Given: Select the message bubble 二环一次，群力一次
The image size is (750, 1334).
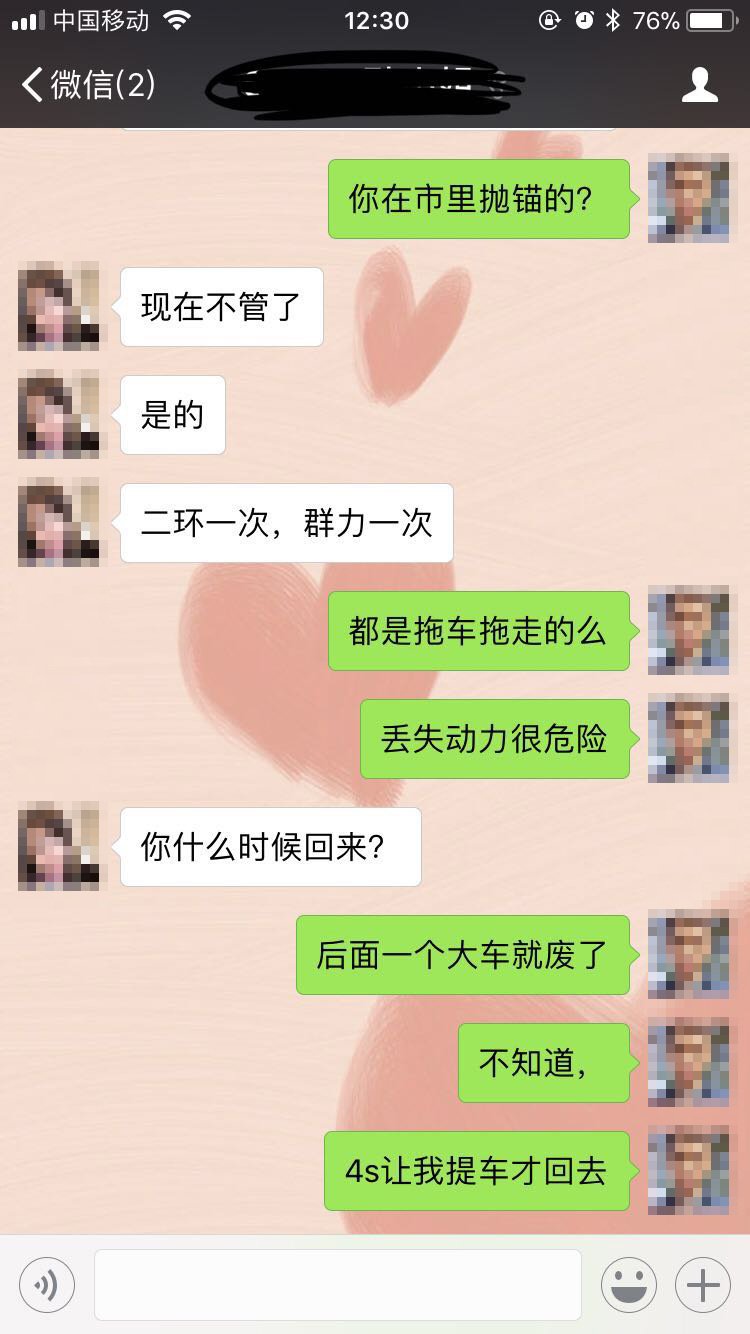Looking at the screenshot, I should click(286, 522).
